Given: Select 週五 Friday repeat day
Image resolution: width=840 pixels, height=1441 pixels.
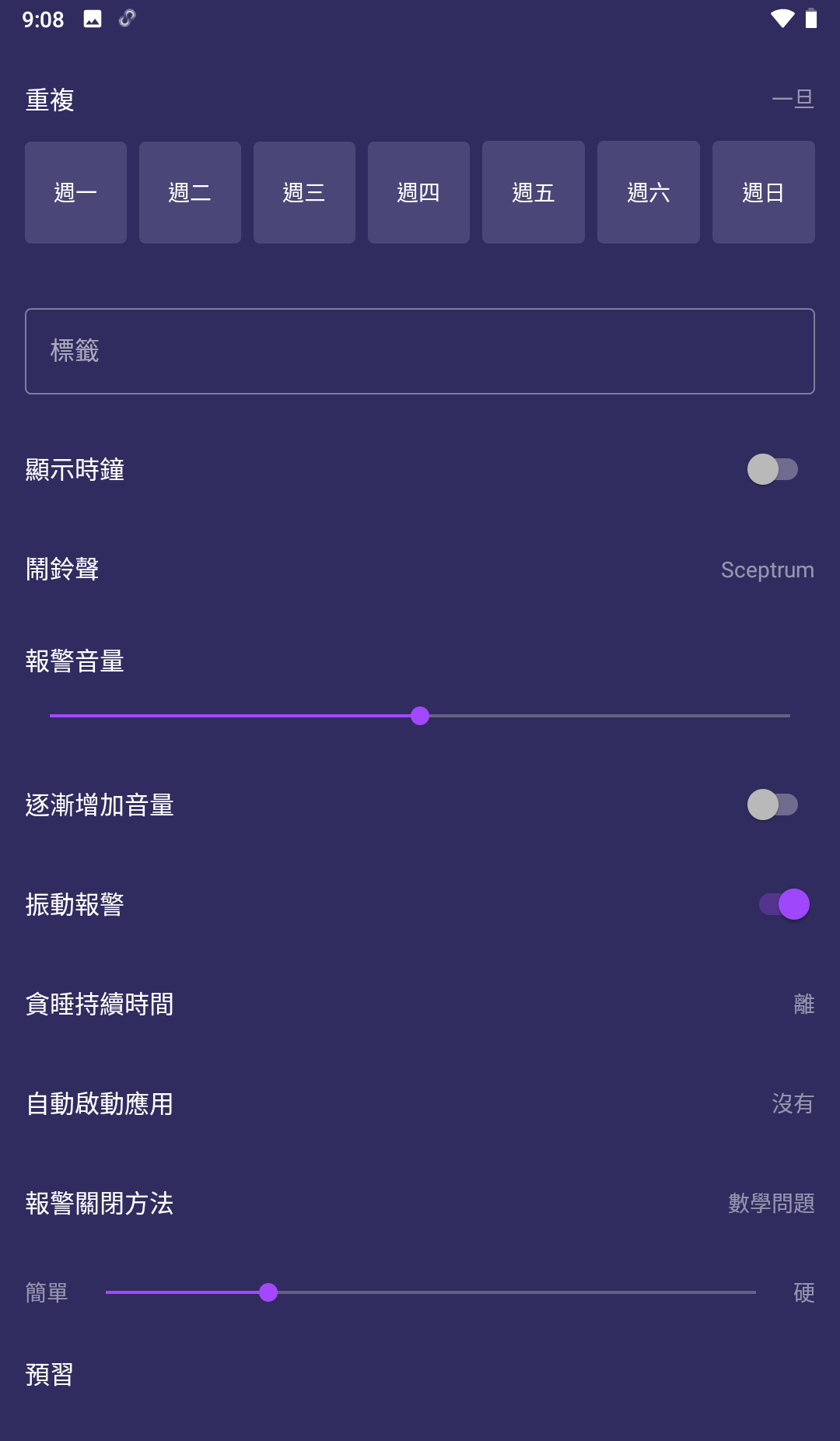Looking at the screenshot, I should click(x=533, y=192).
